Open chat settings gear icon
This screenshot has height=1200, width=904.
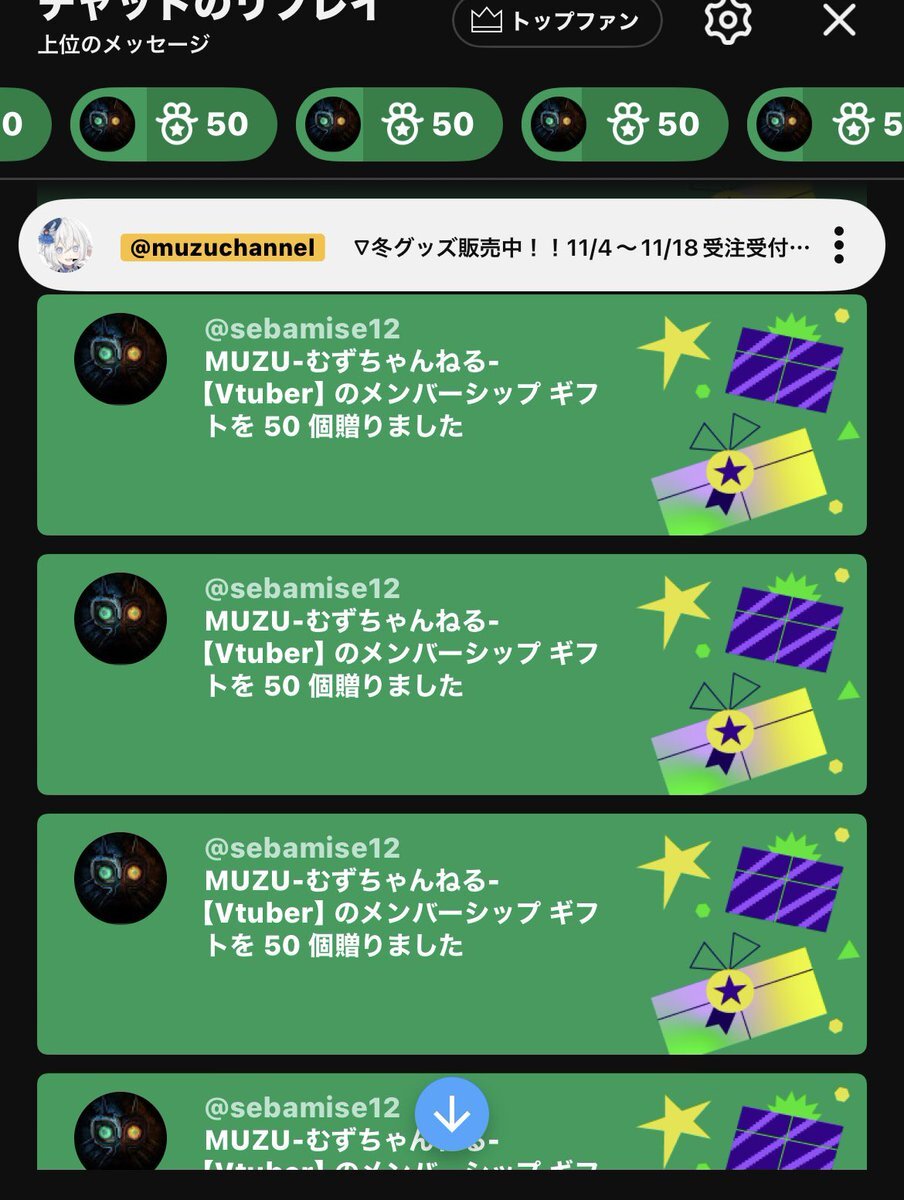727,20
